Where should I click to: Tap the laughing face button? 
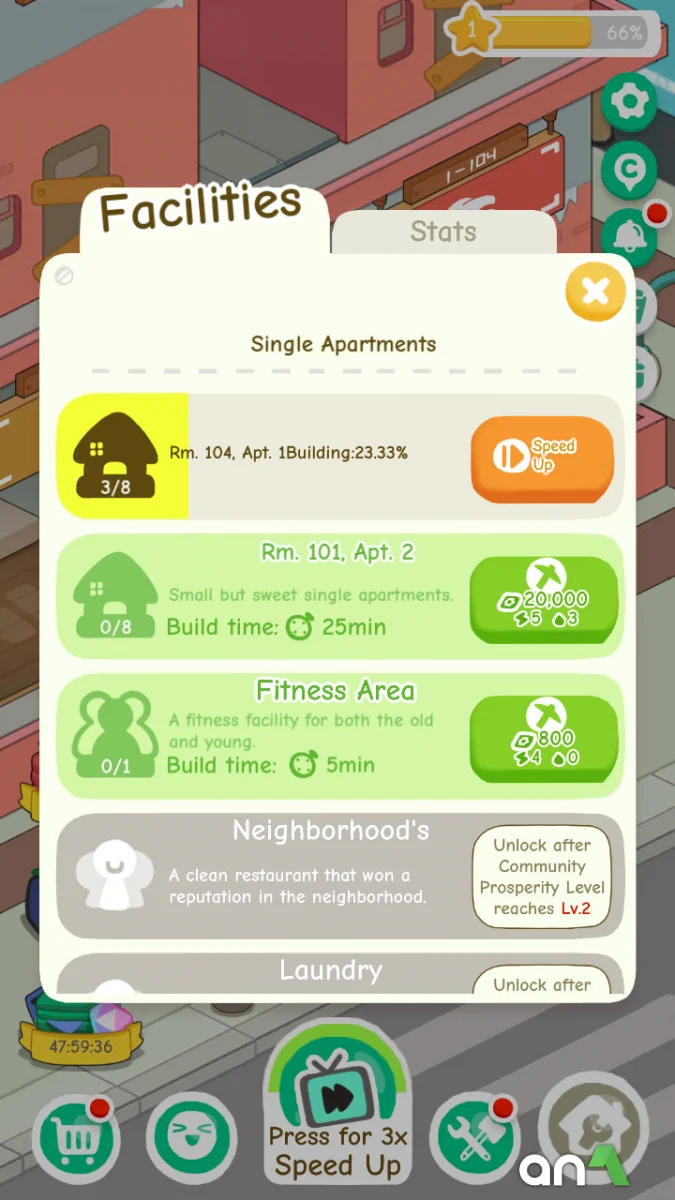pyautogui.click(x=191, y=1138)
